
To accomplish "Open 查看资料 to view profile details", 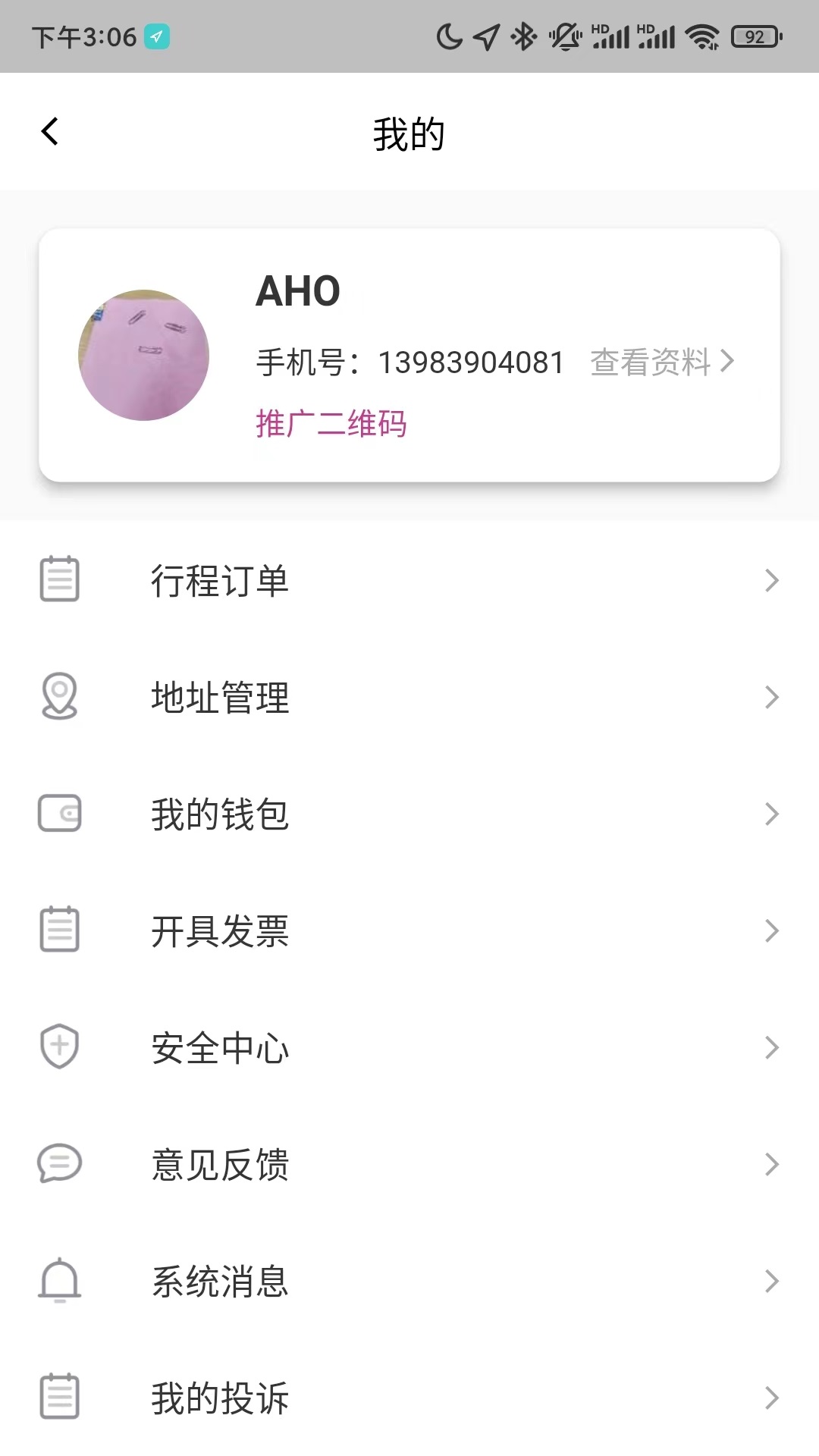I will (661, 362).
